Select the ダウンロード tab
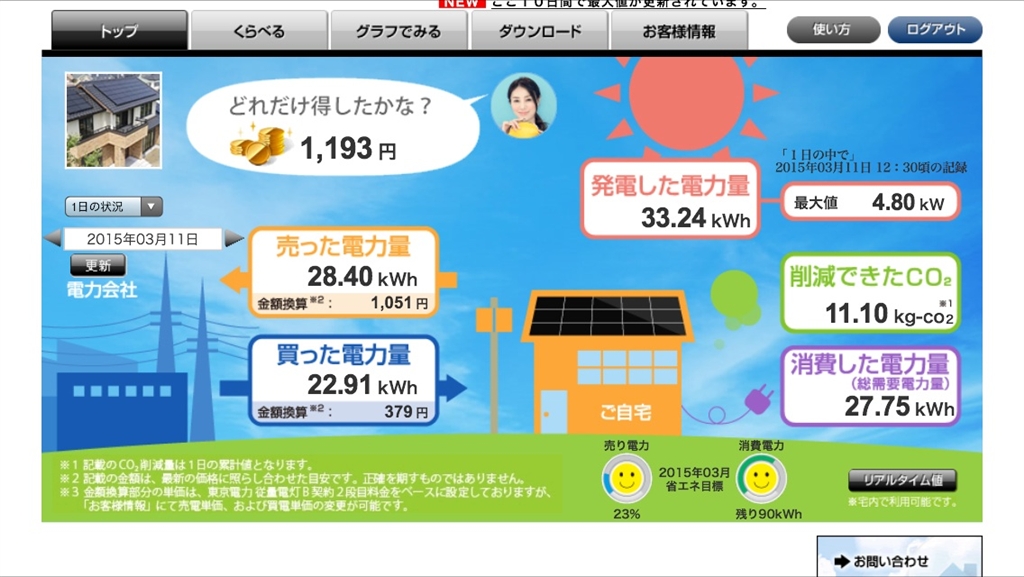 [x=540, y=31]
